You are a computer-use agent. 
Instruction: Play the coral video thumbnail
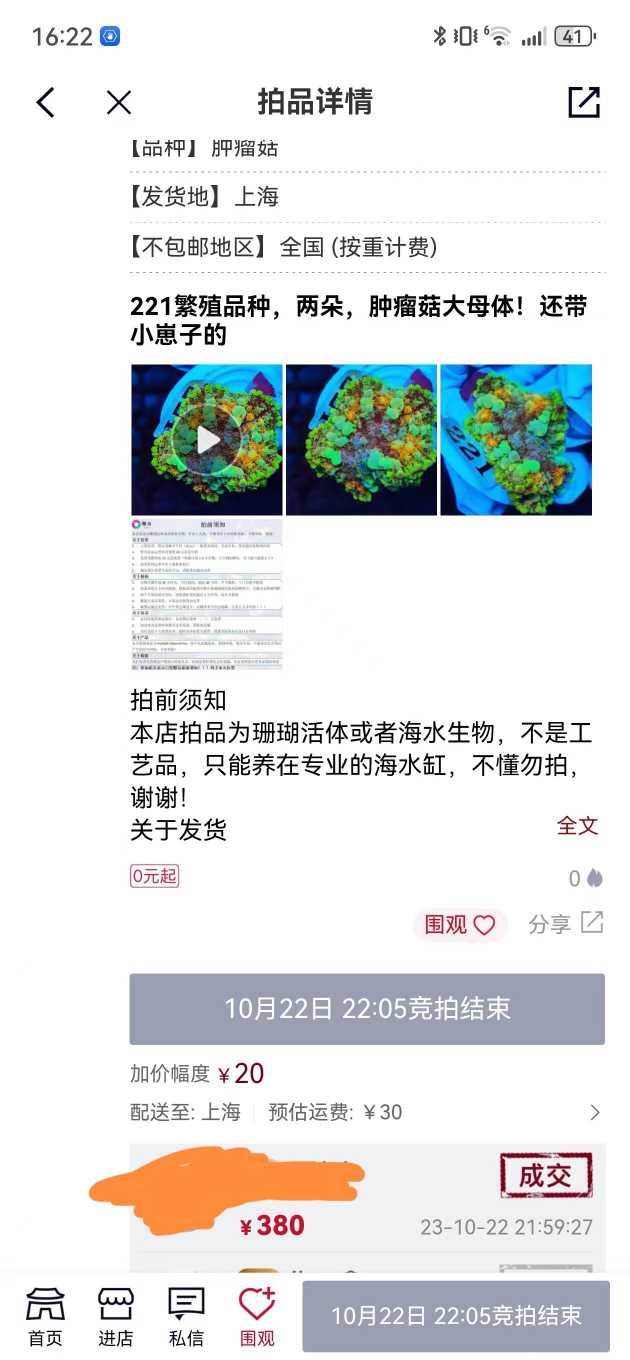206,440
